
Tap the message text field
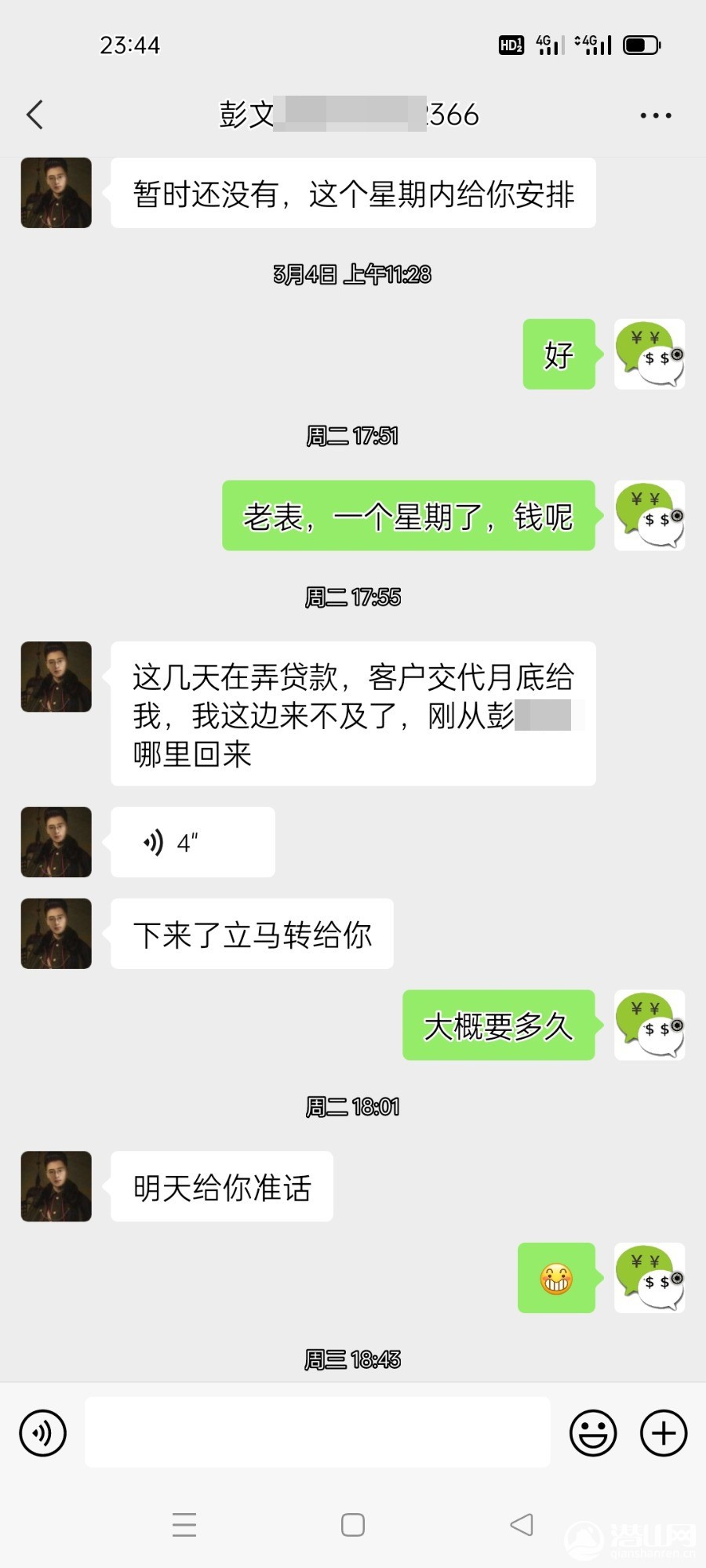[x=317, y=1432]
